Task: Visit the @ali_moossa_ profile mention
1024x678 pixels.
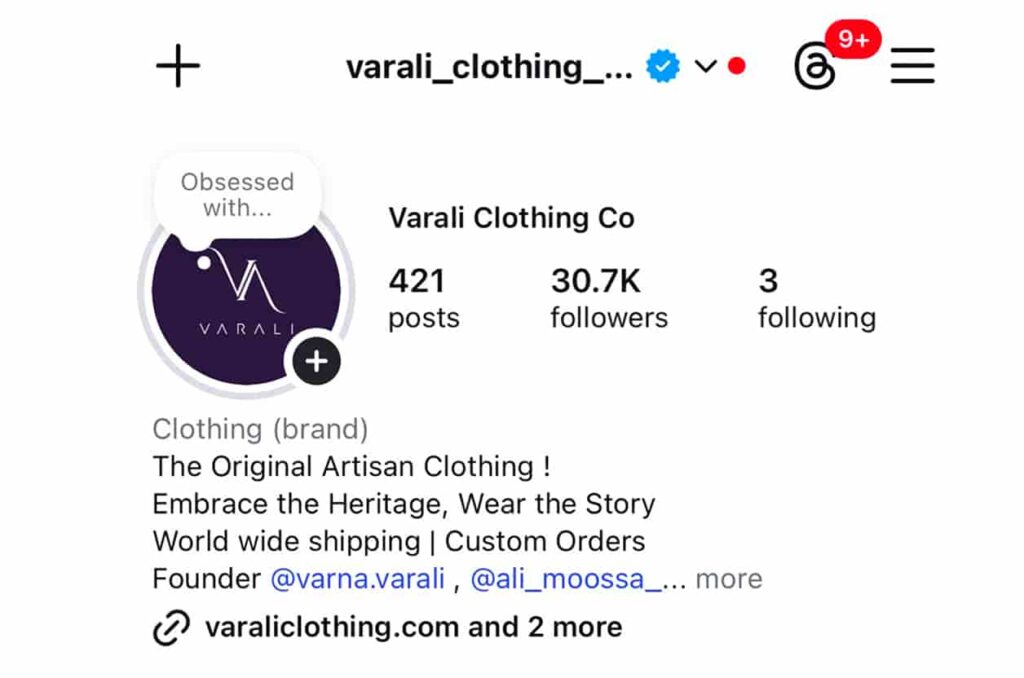Action: click(566, 579)
